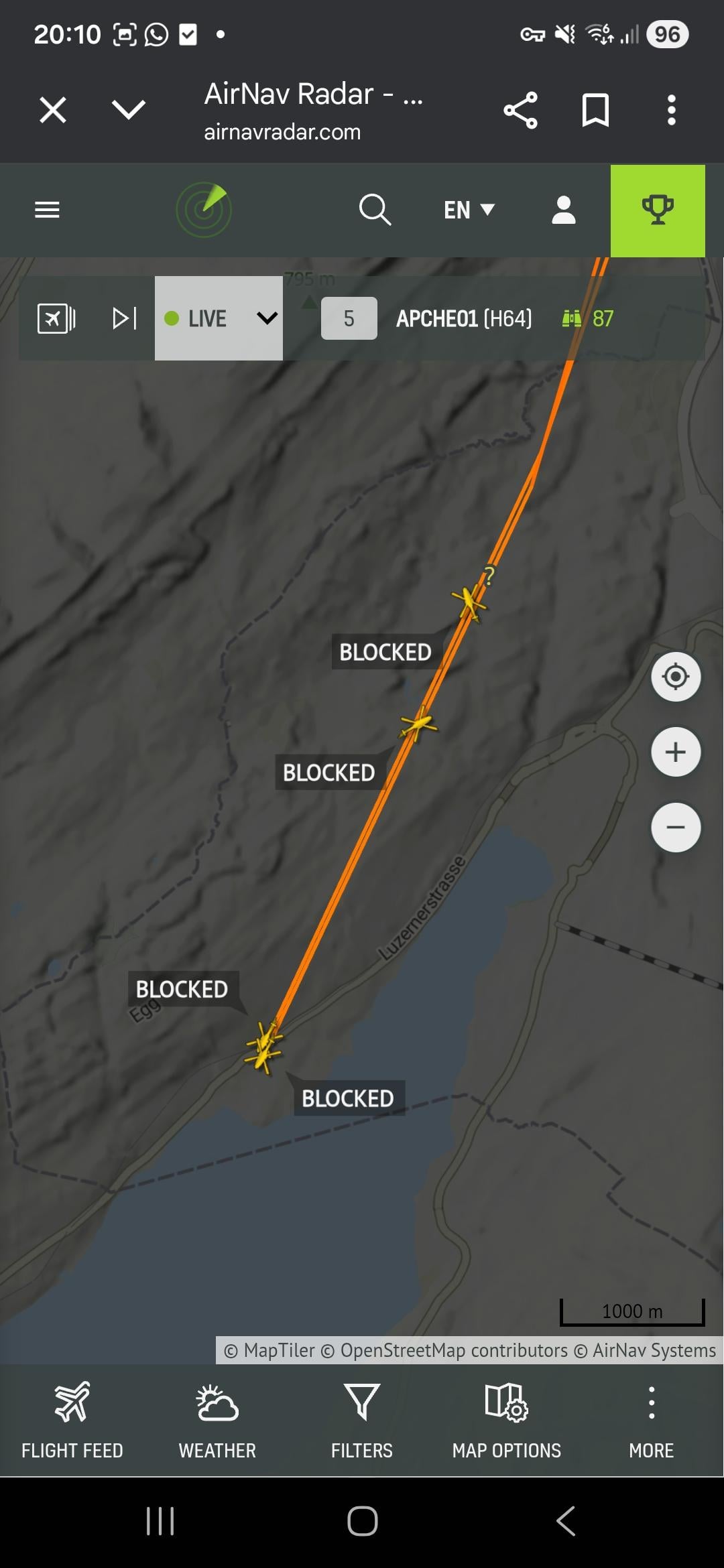Image resolution: width=724 pixels, height=1568 pixels.
Task: Bookmark the airnavradar.com page
Action: (x=595, y=110)
